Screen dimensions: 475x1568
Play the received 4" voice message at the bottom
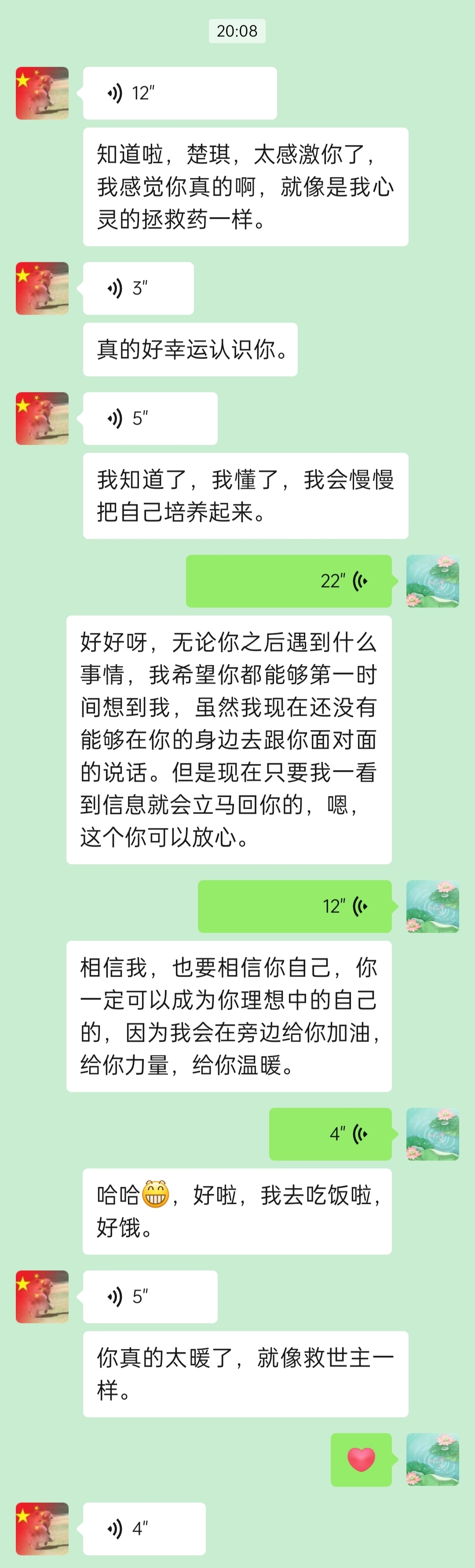click(144, 1528)
